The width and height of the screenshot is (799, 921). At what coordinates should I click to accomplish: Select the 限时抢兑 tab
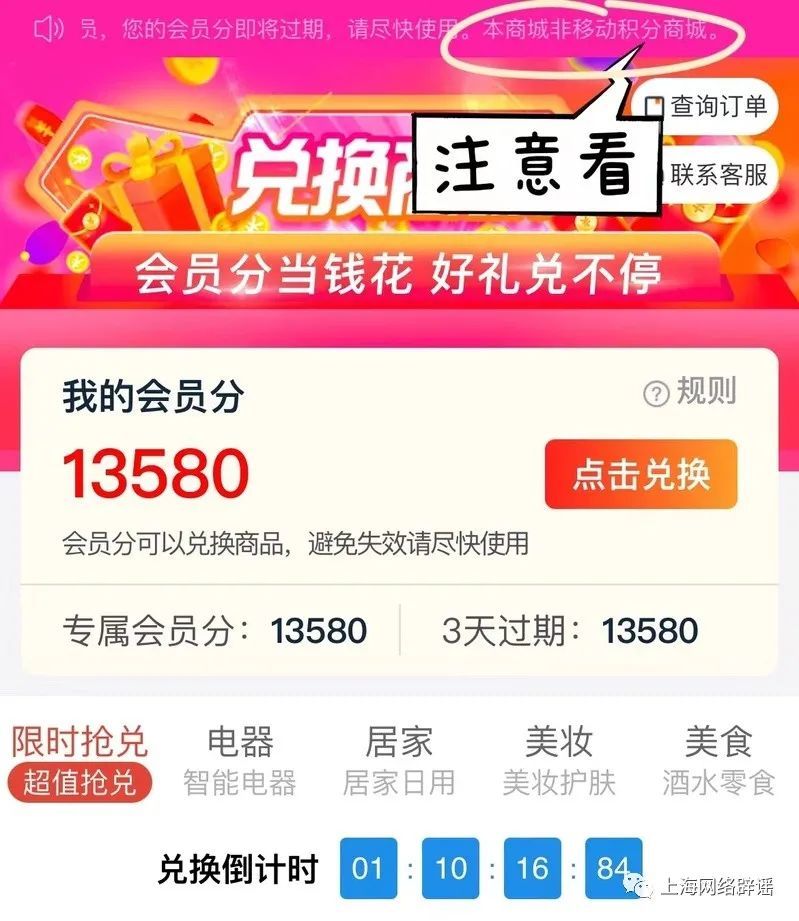[80, 760]
